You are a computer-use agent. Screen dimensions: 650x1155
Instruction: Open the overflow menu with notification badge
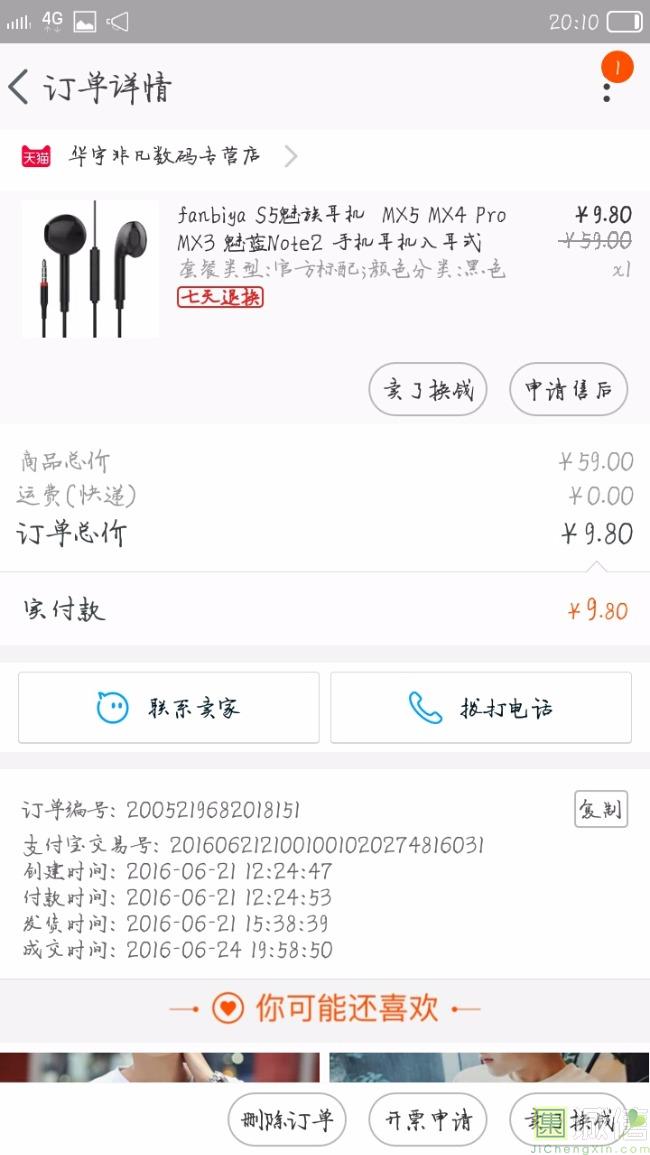pyautogui.click(x=607, y=88)
